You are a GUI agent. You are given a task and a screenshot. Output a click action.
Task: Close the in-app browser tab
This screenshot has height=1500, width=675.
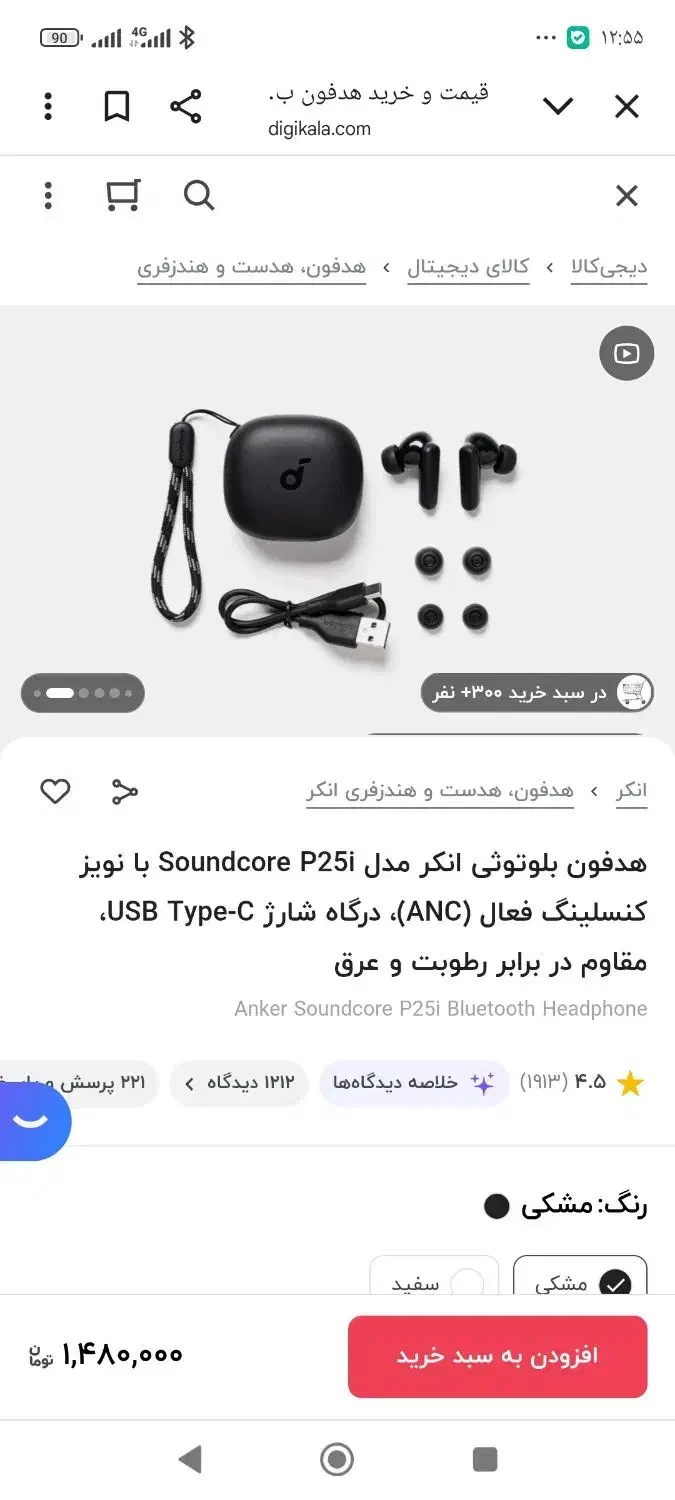[x=627, y=106]
